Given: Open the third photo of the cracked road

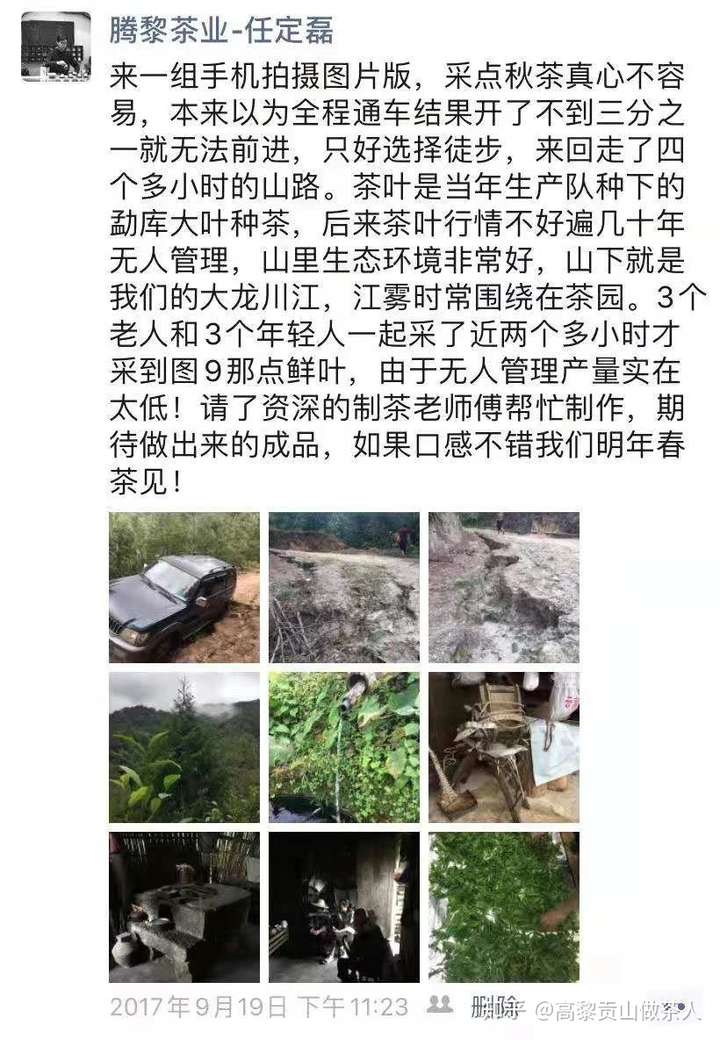Looking at the screenshot, I should (x=504, y=587).
